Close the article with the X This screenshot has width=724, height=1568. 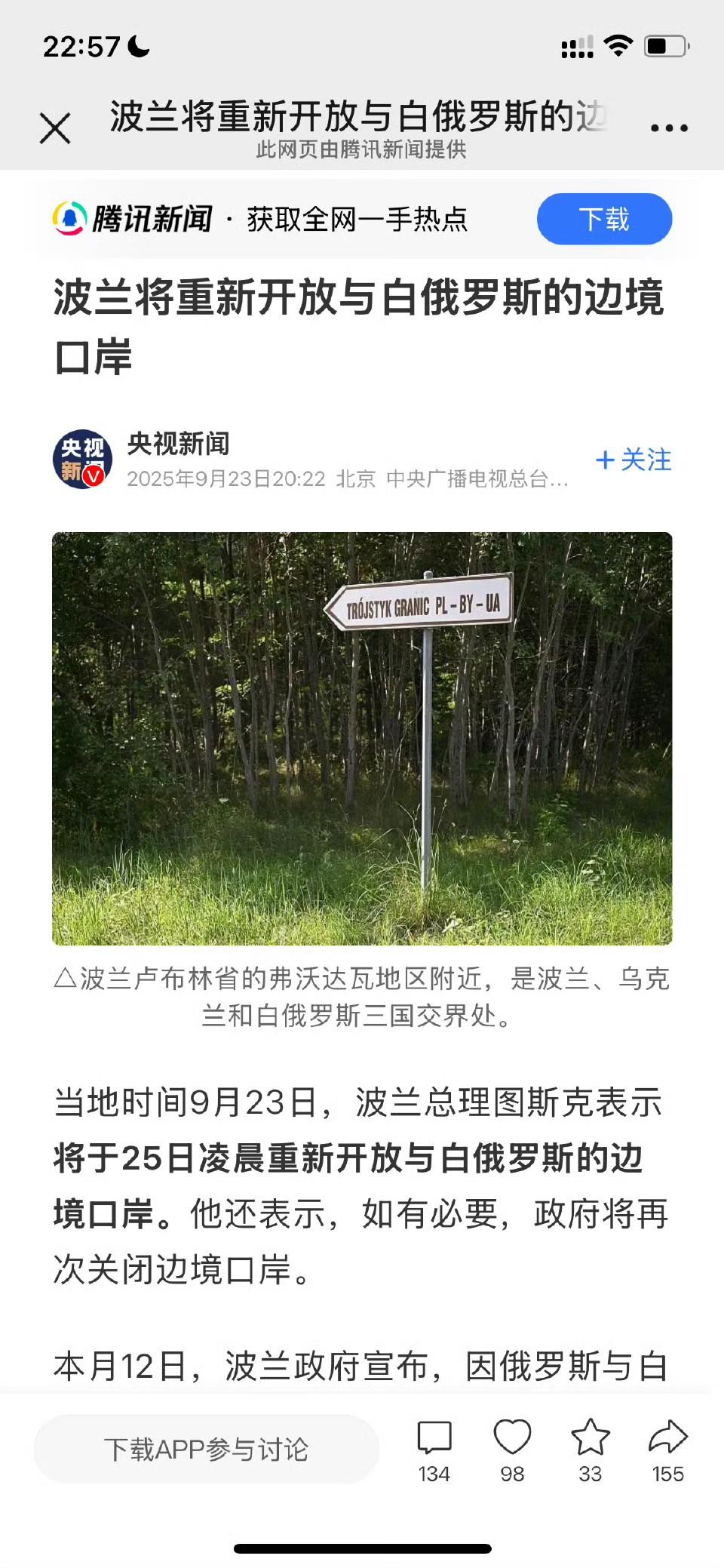tap(54, 128)
